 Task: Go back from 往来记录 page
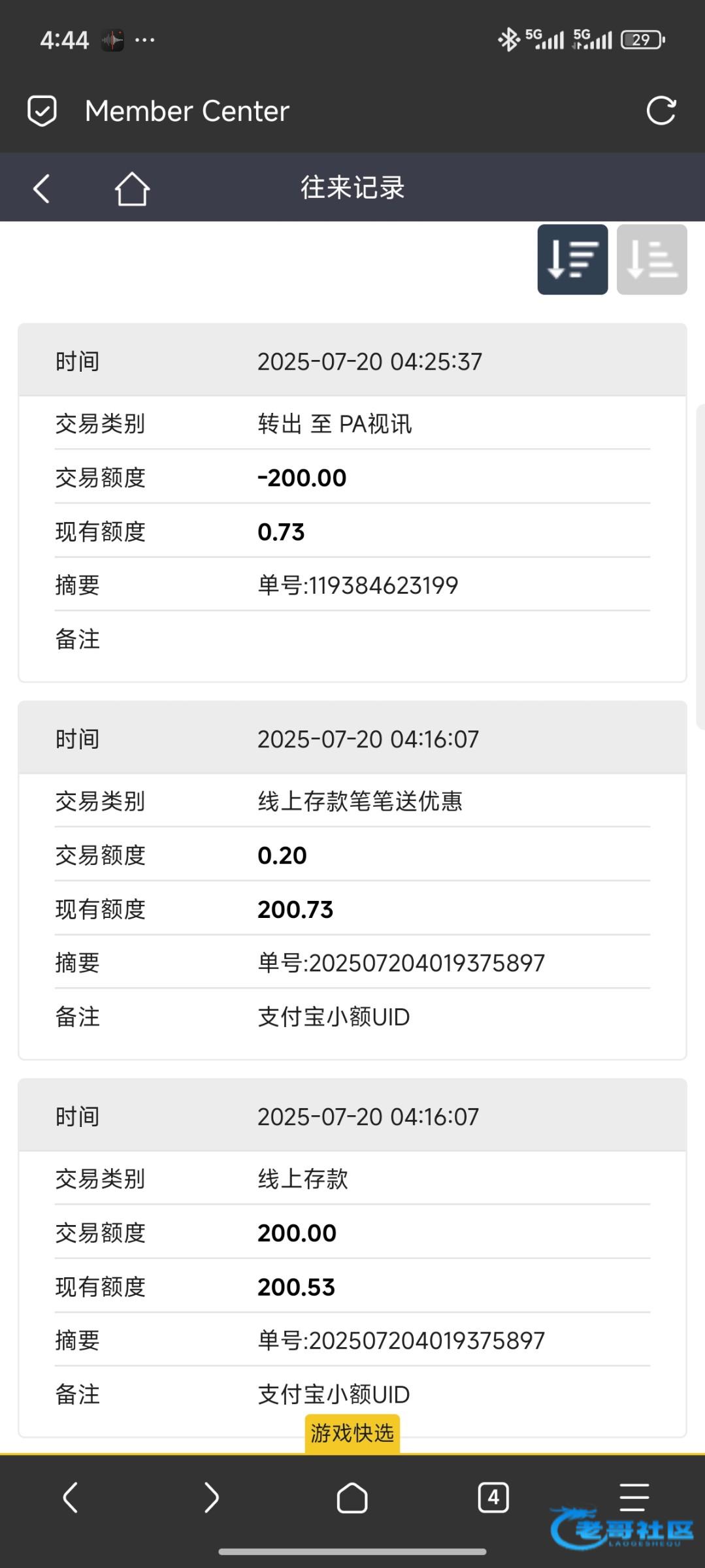[x=42, y=188]
